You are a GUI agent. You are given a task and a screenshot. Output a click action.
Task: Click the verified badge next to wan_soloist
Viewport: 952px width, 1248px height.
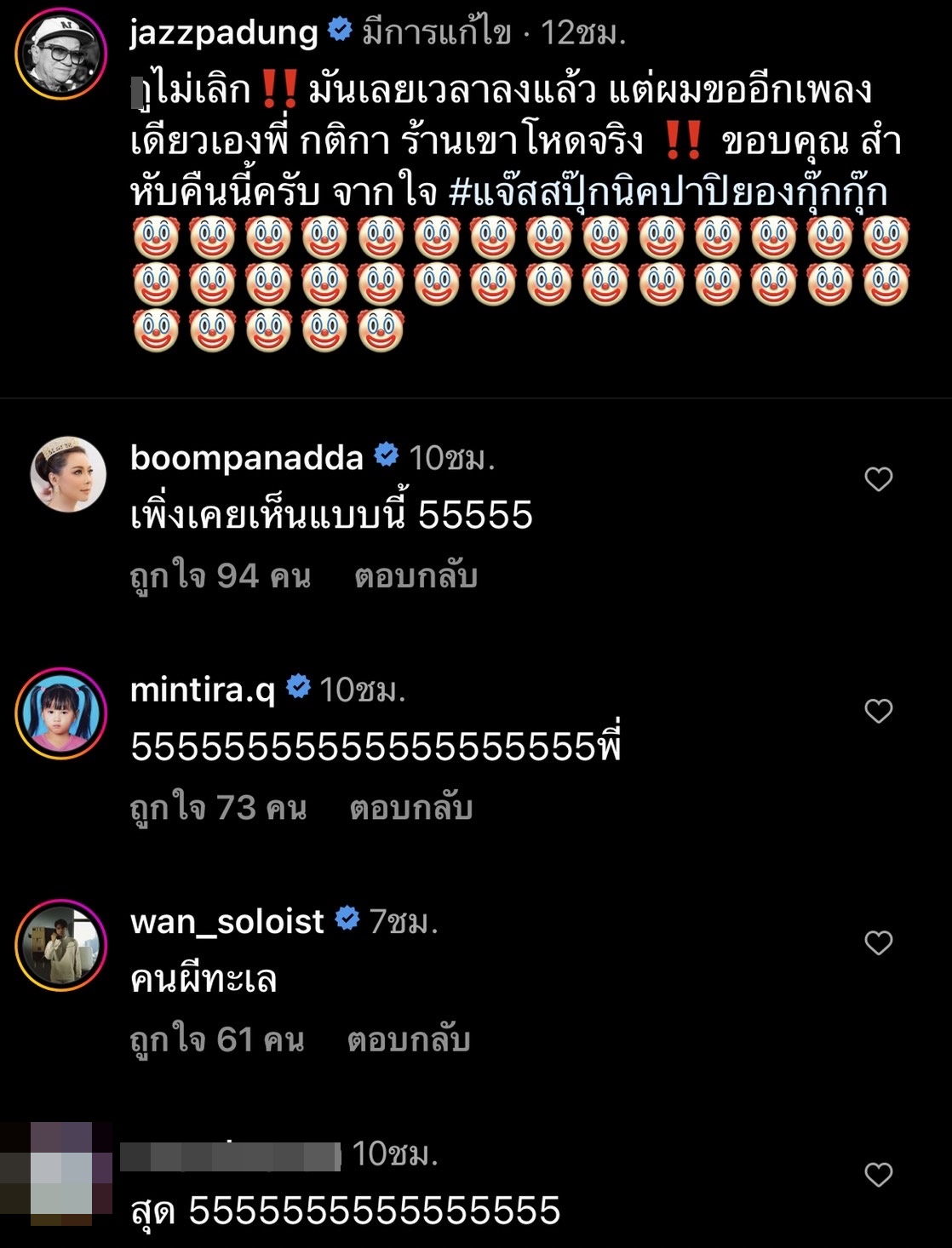point(347,919)
